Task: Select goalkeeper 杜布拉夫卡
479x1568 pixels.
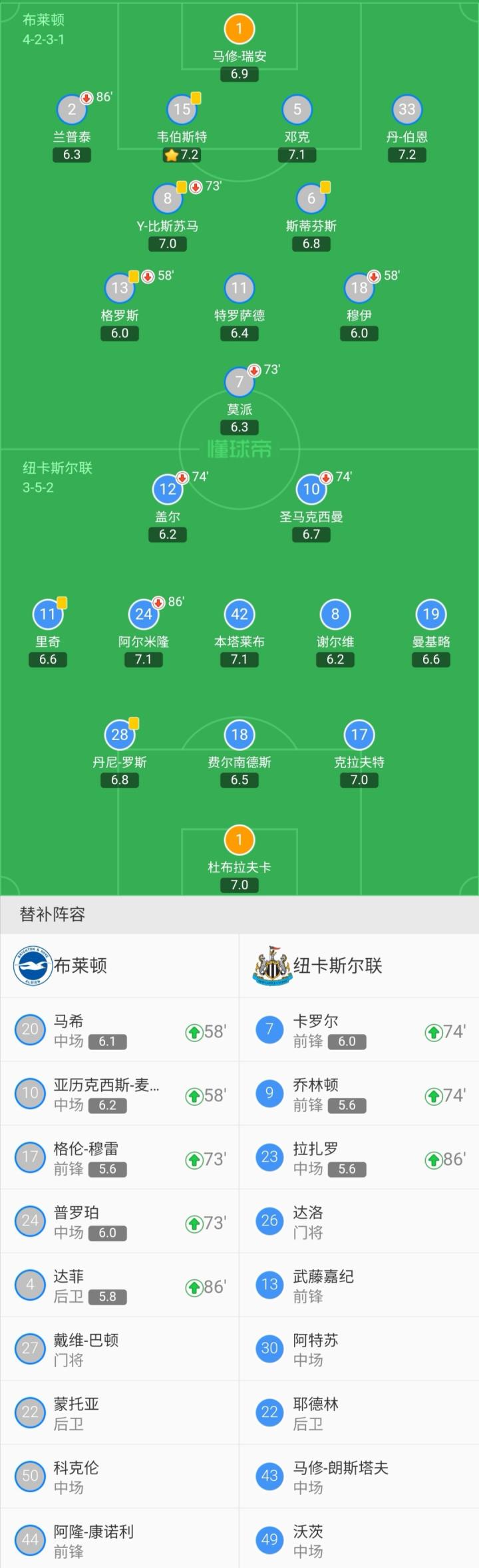Action: pos(239,840)
